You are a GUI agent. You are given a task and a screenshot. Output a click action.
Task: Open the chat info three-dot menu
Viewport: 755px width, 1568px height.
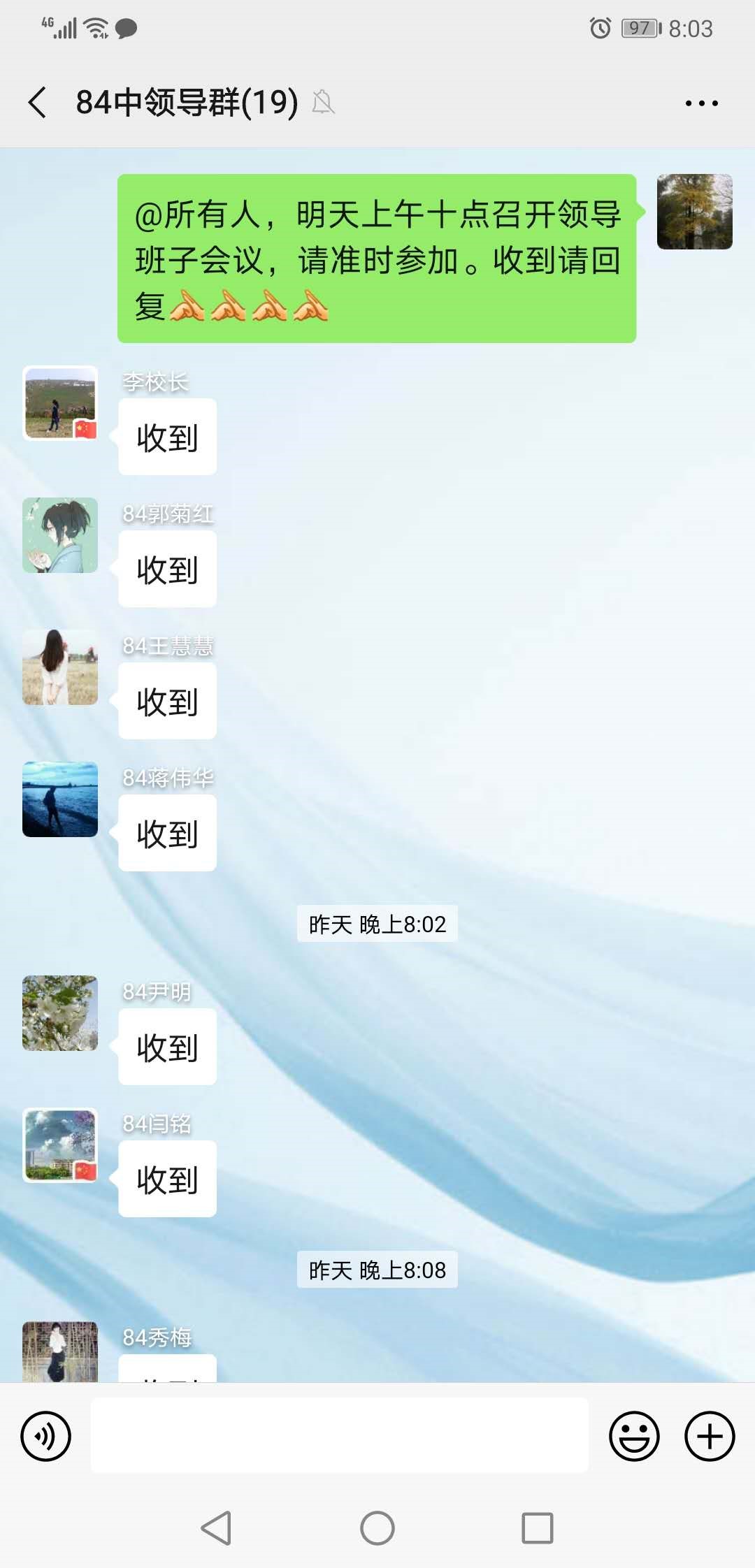(x=701, y=103)
